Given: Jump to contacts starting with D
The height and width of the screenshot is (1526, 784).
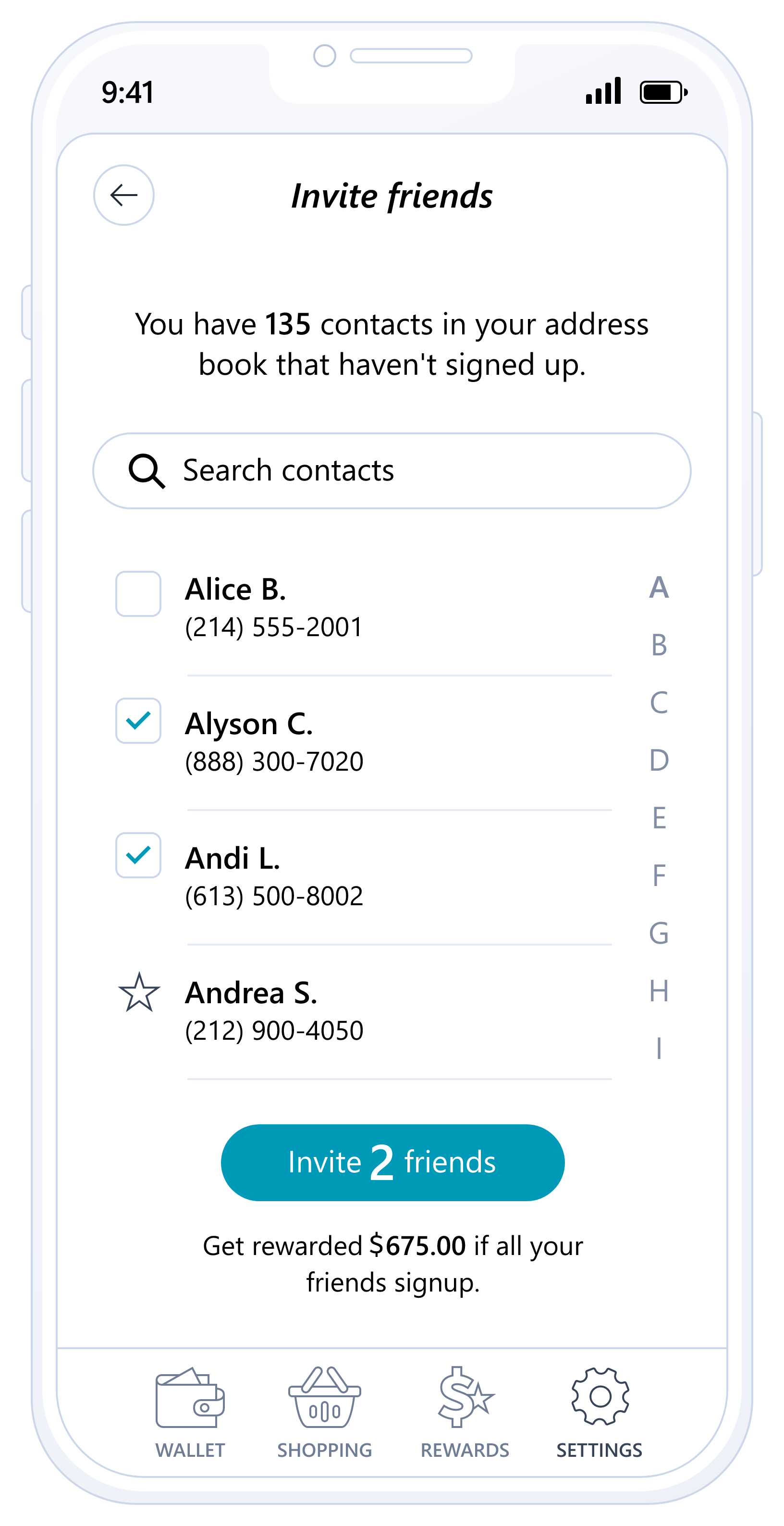Looking at the screenshot, I should pos(659,760).
